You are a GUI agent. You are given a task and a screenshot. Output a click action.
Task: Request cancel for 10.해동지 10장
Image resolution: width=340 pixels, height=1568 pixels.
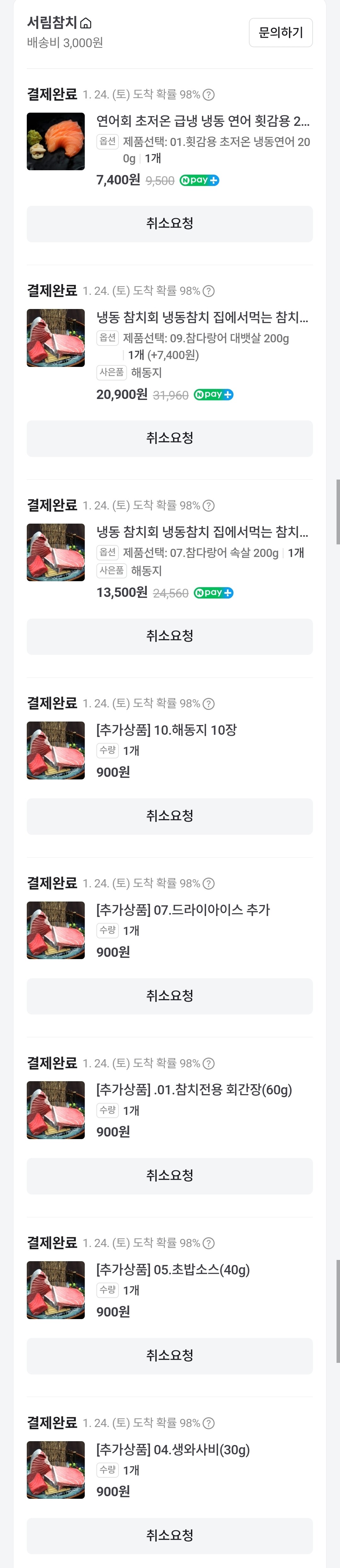[x=170, y=816]
